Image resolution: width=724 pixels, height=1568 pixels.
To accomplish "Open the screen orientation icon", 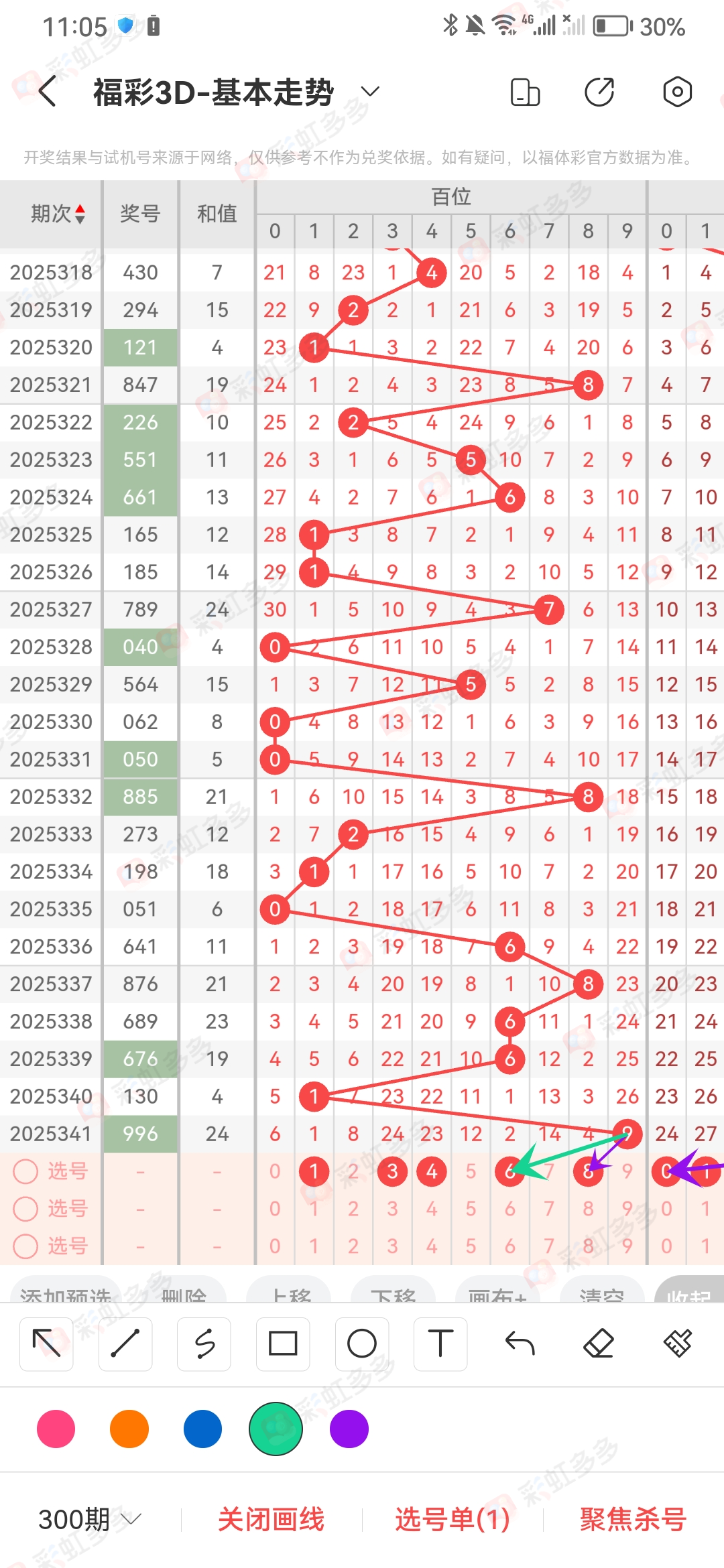I will click(x=525, y=92).
